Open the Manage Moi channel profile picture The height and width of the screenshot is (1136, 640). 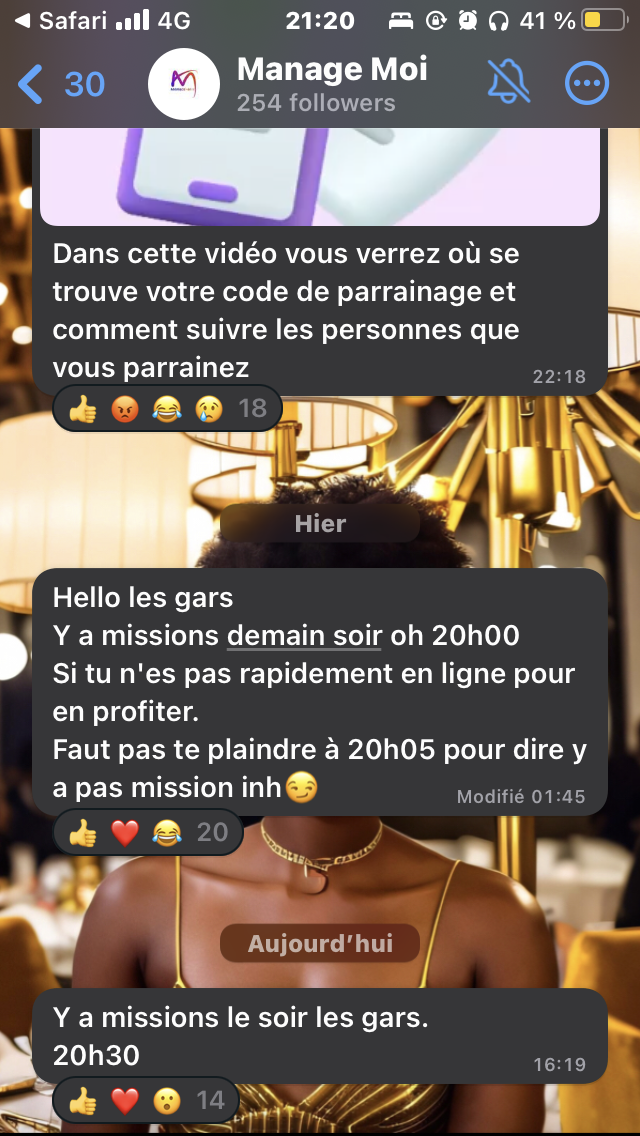point(183,84)
